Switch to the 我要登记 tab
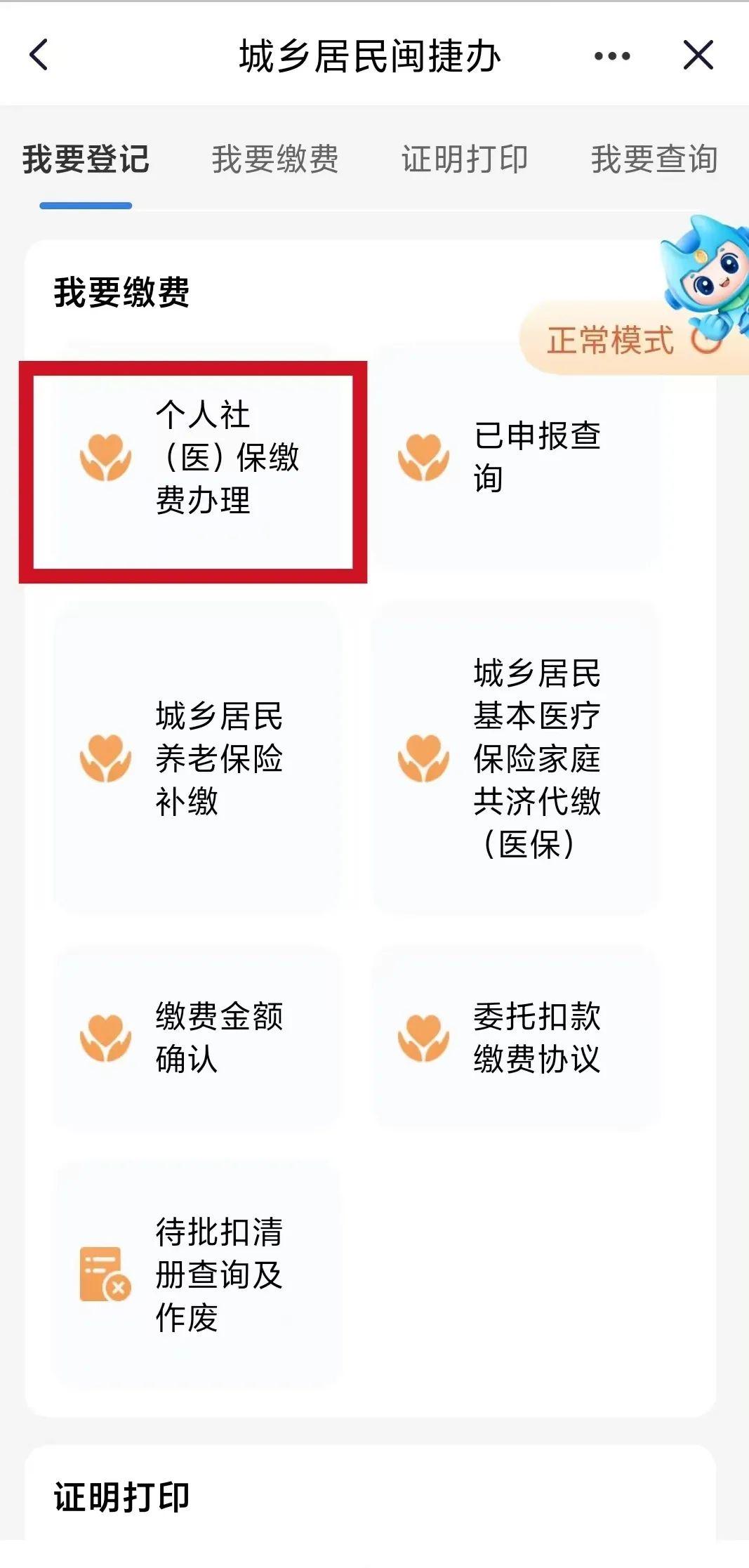This screenshot has width=749, height=1568. (86, 159)
